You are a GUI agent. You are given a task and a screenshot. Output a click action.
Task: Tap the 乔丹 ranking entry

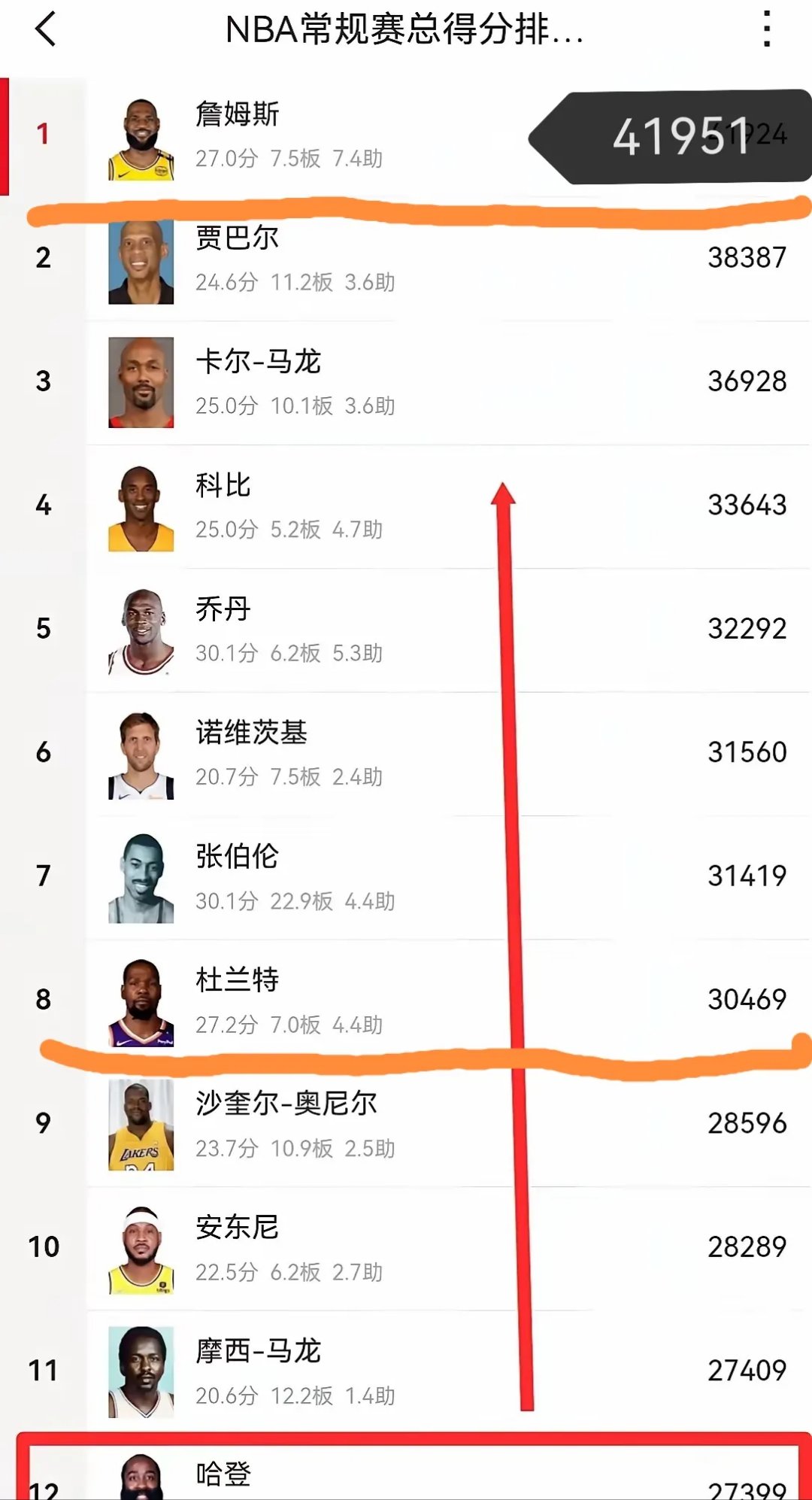[406, 630]
